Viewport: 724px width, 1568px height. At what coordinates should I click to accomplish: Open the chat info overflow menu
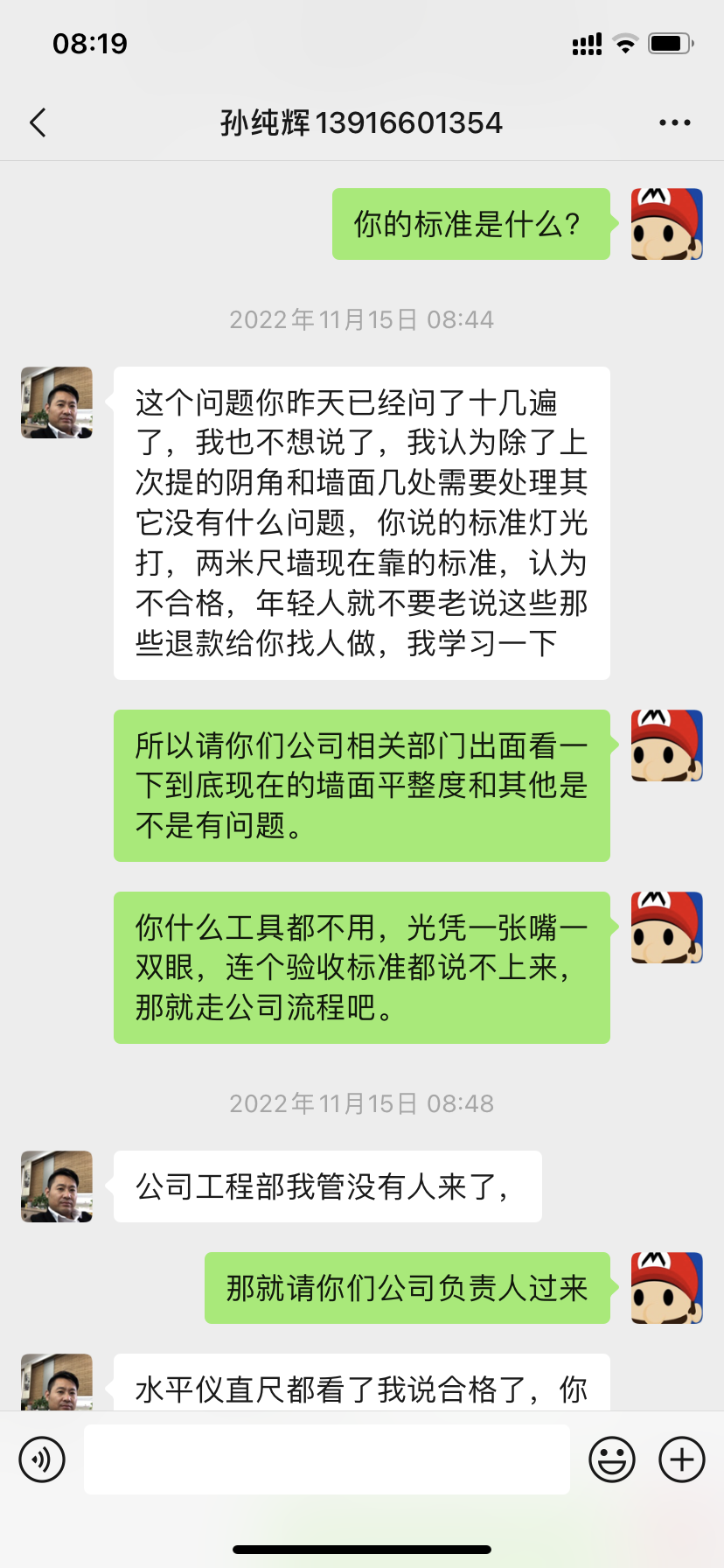click(674, 123)
